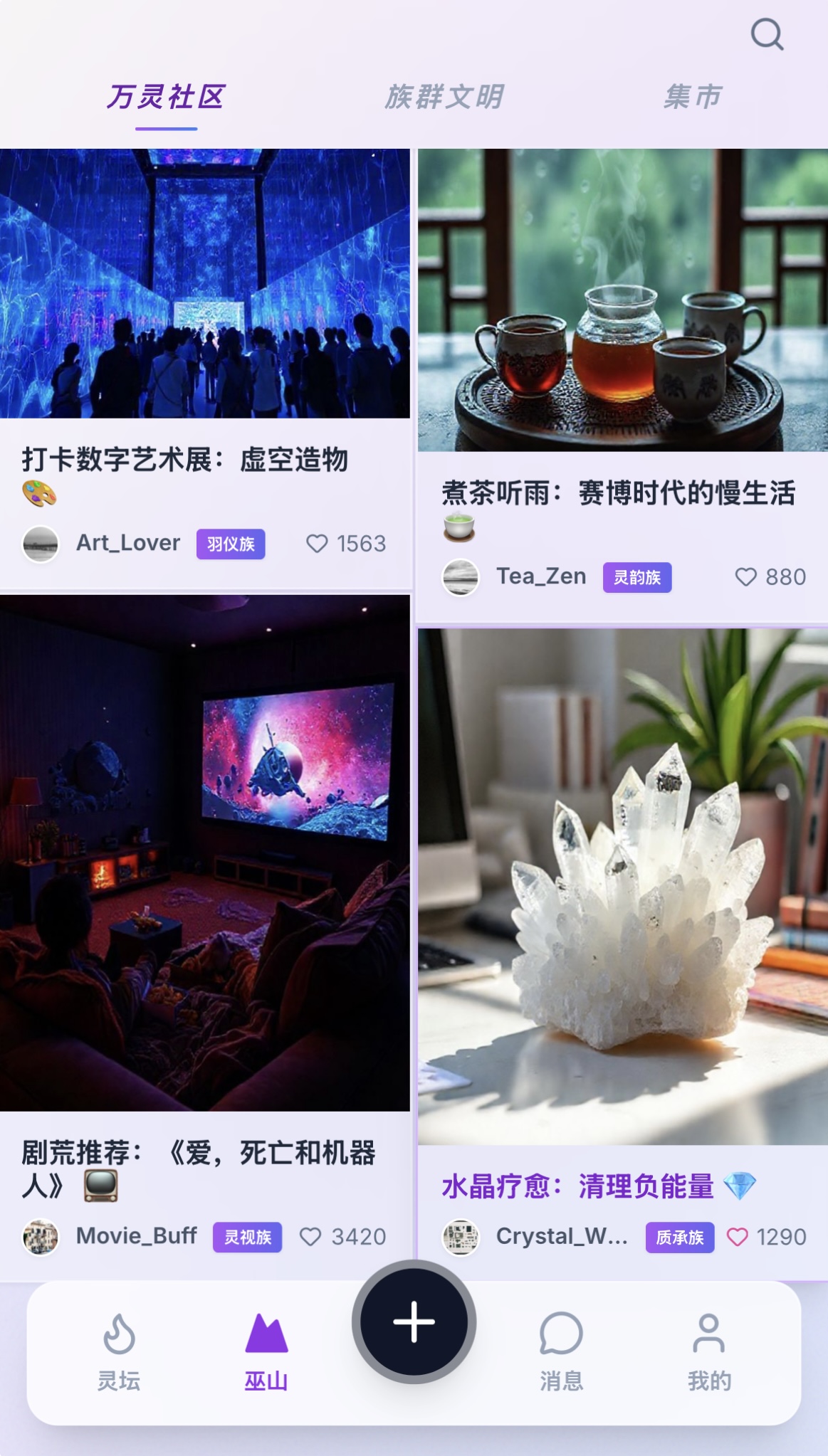828x1456 pixels.
Task: View Movie_Buff's profile avatar
Action: 41,1237
